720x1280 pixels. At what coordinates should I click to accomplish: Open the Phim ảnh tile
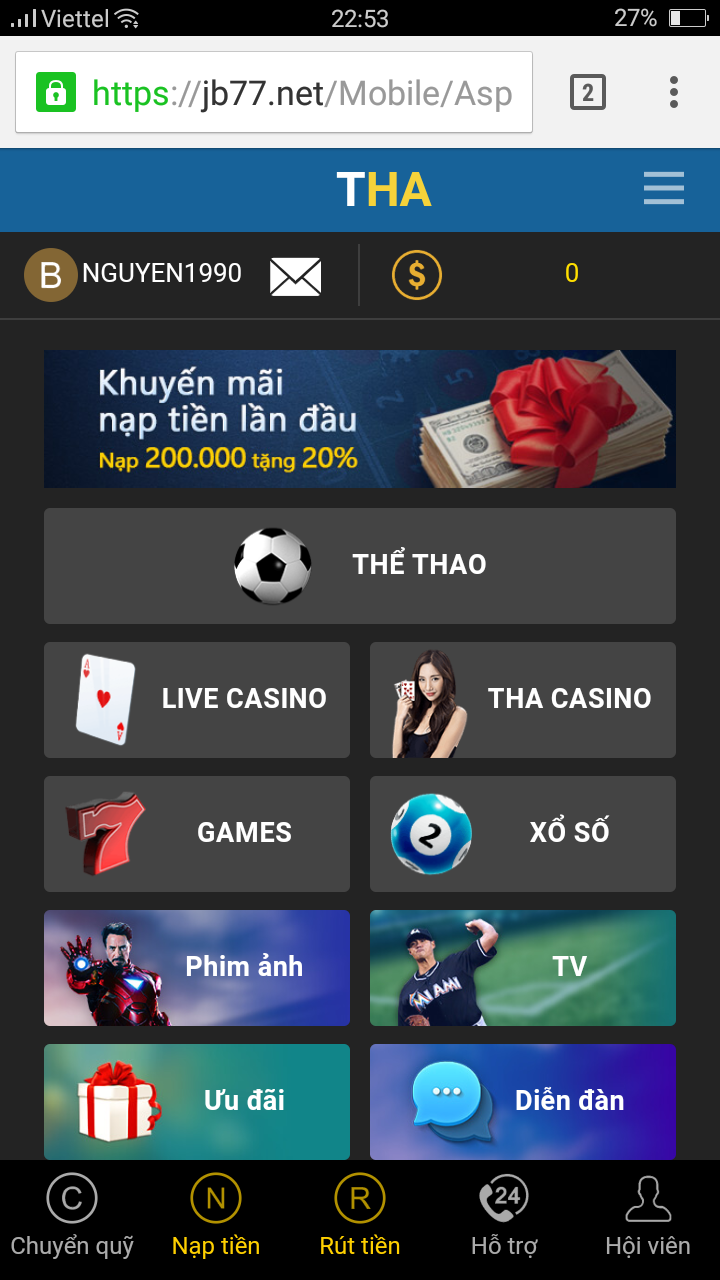point(197,967)
